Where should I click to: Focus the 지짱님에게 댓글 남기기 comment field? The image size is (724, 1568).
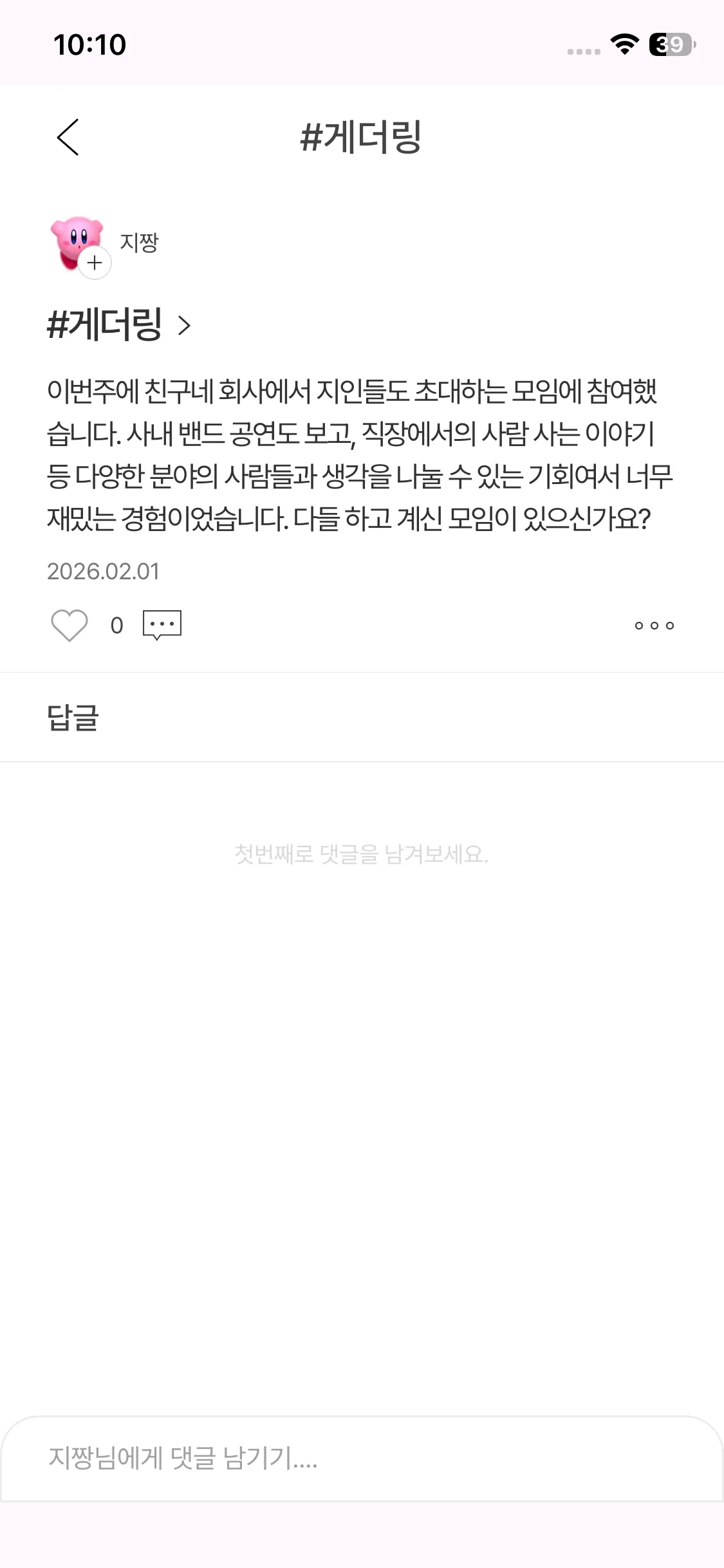click(x=360, y=1458)
